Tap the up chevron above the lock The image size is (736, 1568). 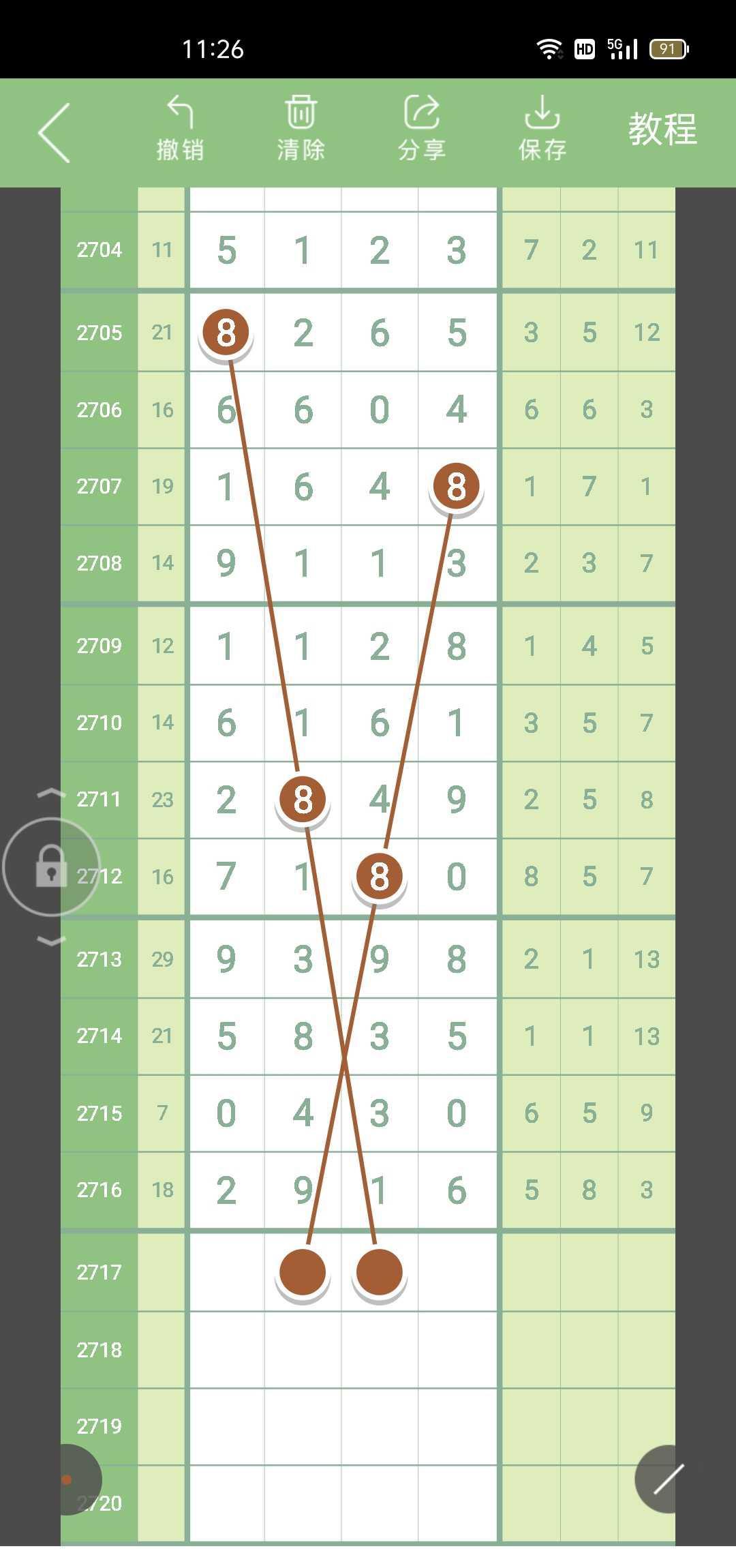51,794
